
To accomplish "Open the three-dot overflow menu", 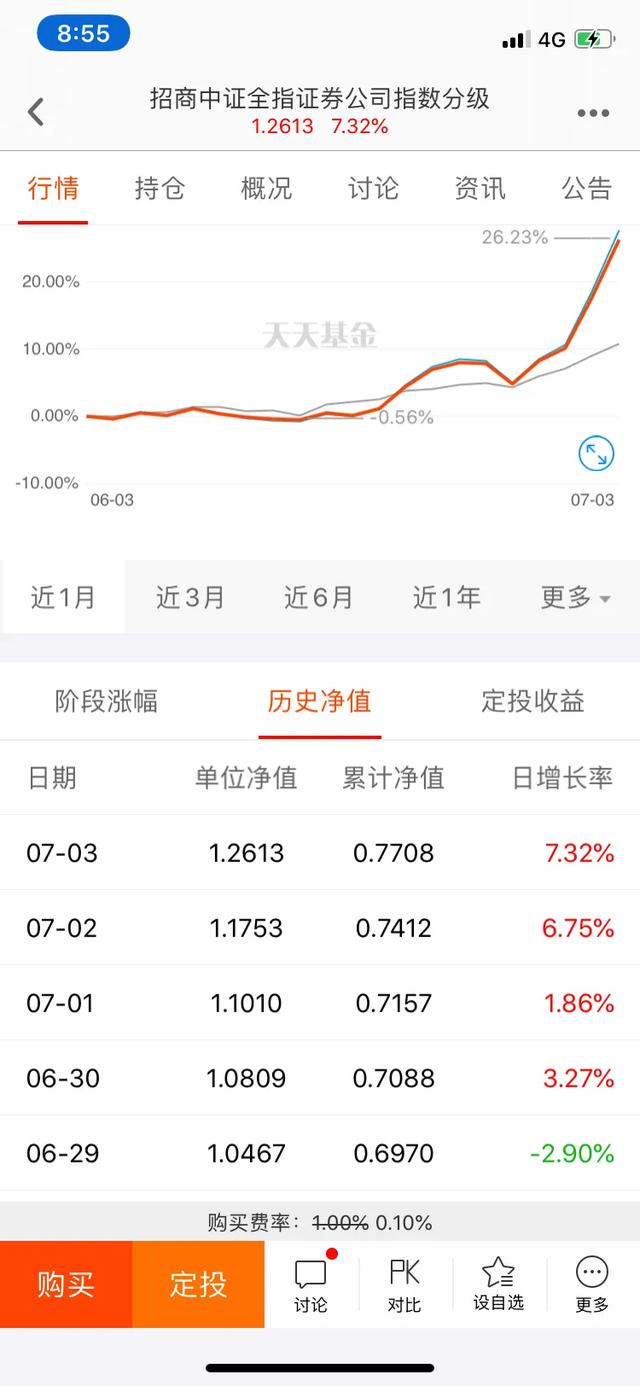I will pos(593,113).
